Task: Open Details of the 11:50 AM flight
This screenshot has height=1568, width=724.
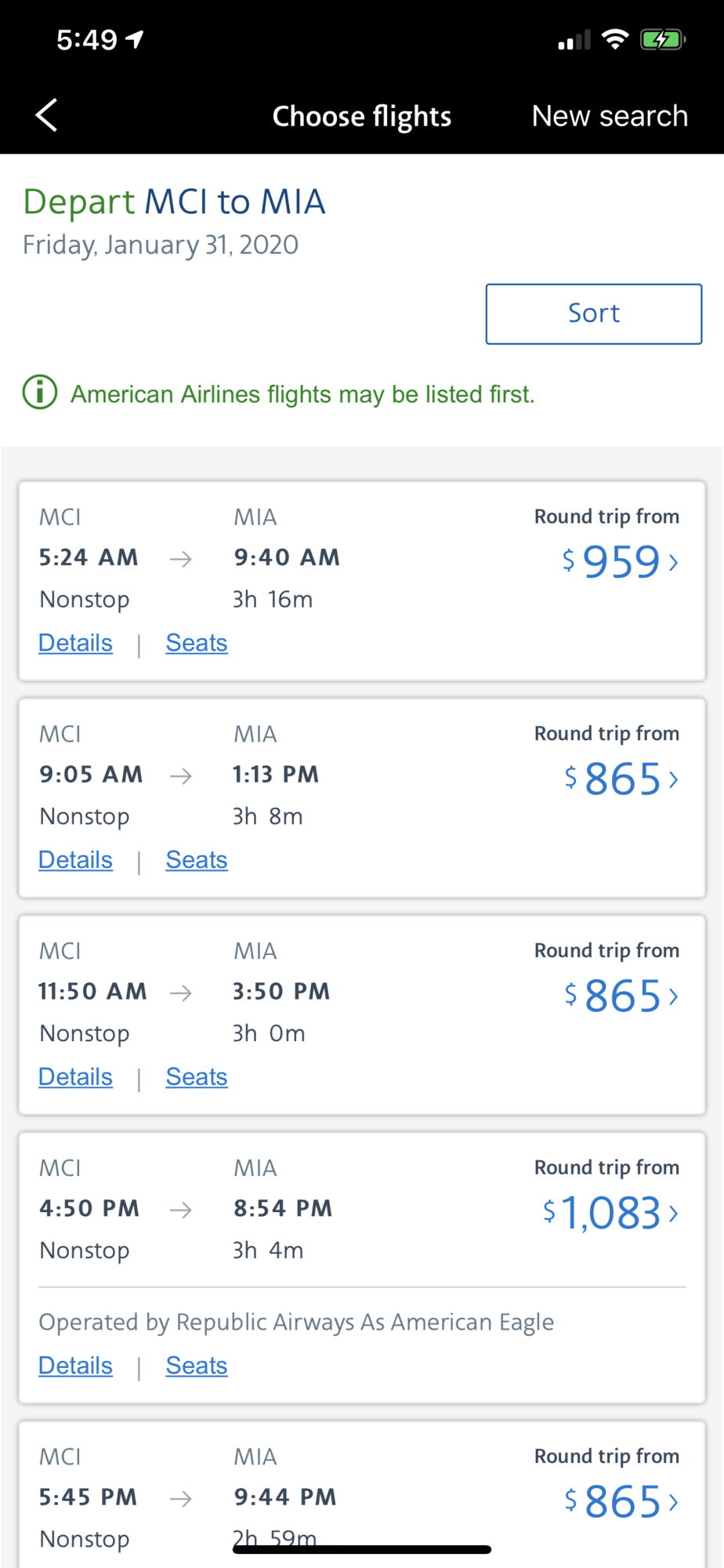Action: (76, 1077)
